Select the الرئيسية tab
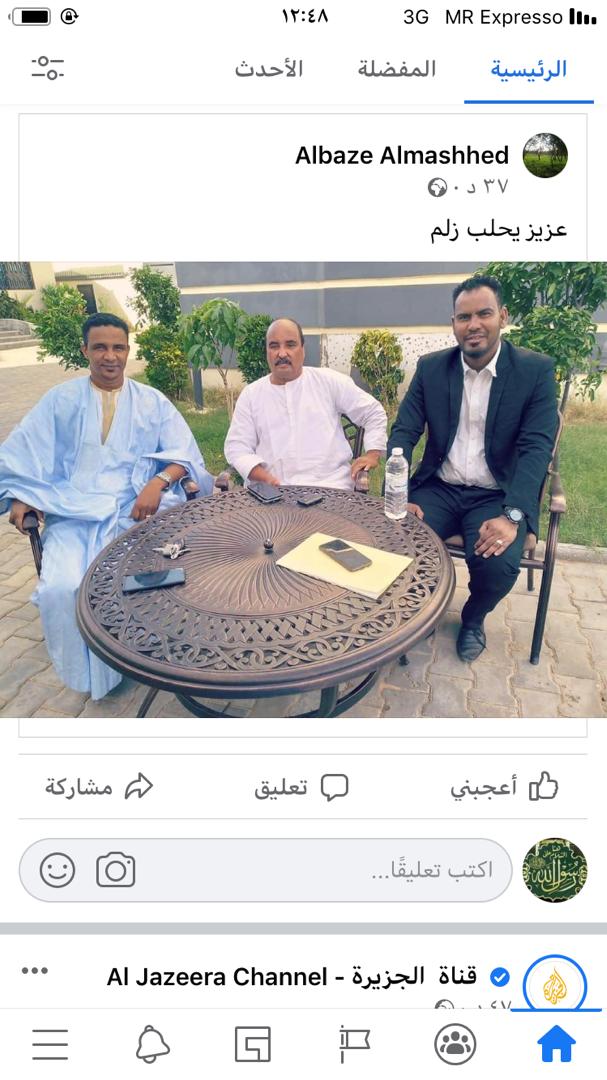 pyautogui.click(x=528, y=69)
